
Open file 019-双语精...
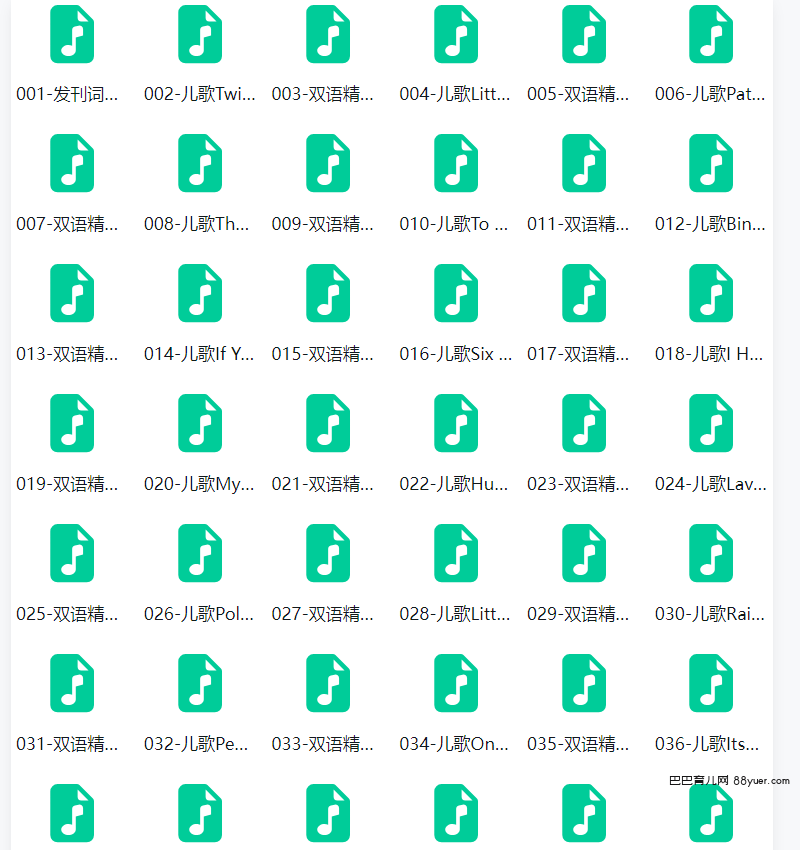point(72,423)
